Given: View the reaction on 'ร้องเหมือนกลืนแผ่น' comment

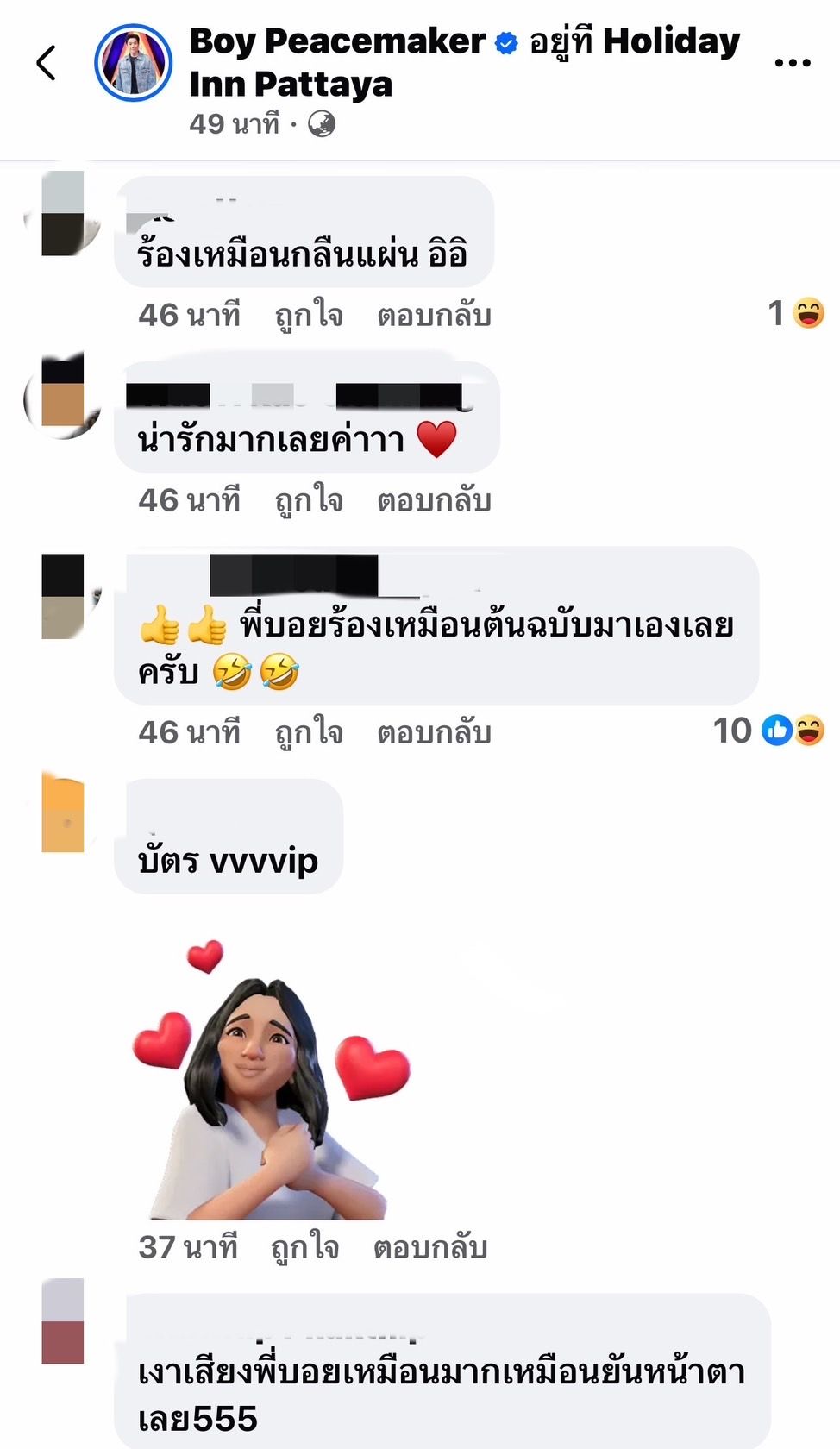Looking at the screenshot, I should 797,313.
